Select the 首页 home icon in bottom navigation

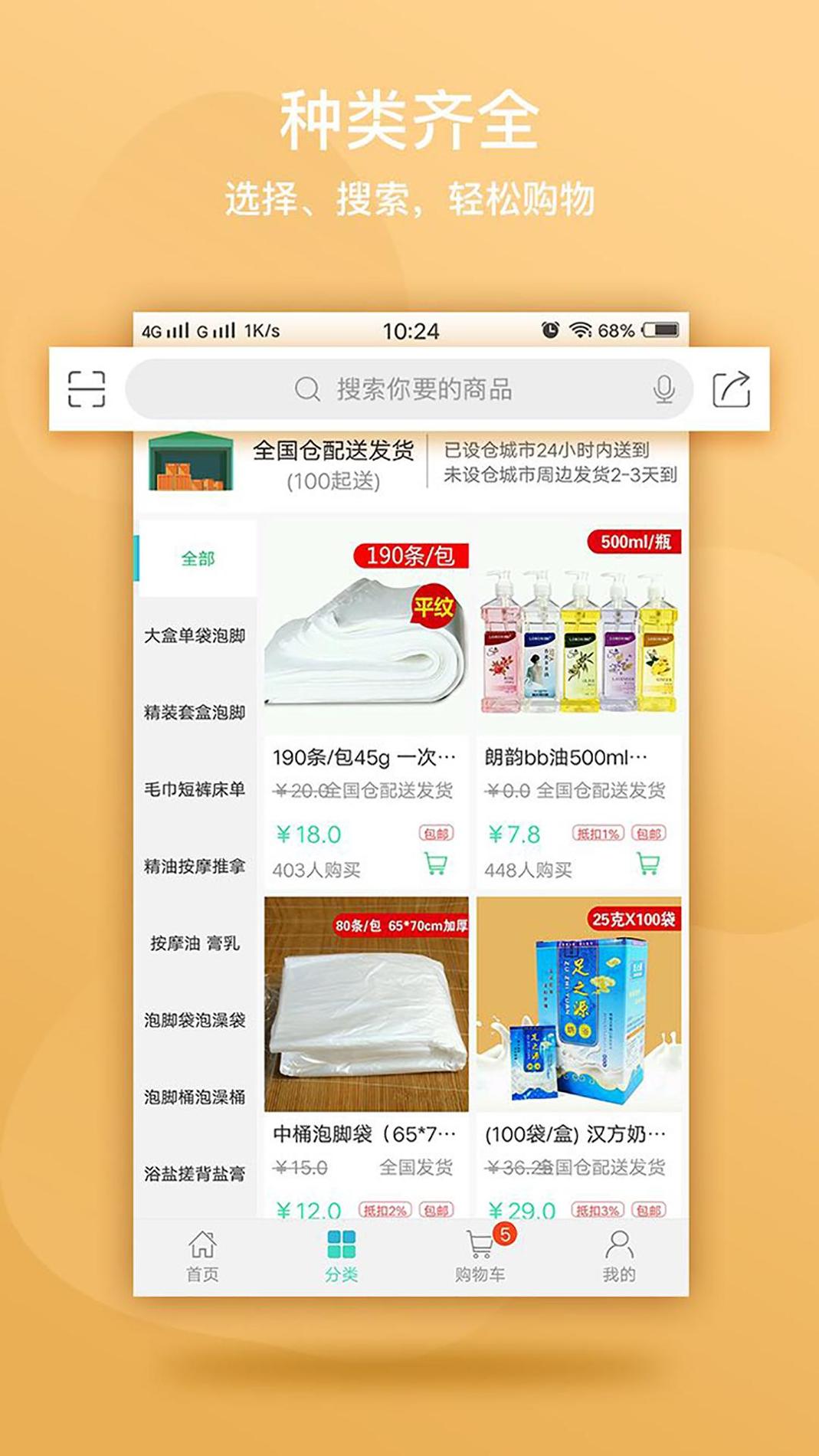coord(201,1248)
